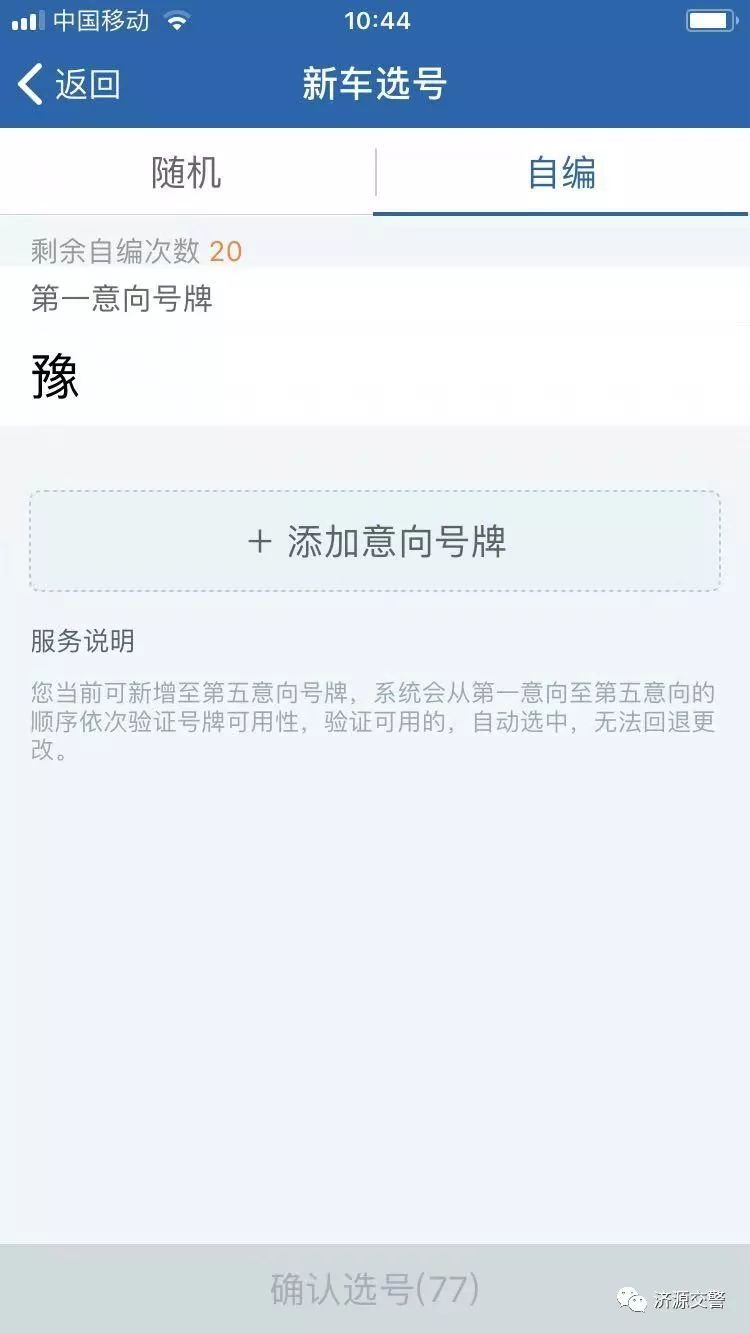Tap 确认选号(77) to confirm selection
Image resolution: width=750 pixels, height=1334 pixels.
click(x=375, y=1290)
